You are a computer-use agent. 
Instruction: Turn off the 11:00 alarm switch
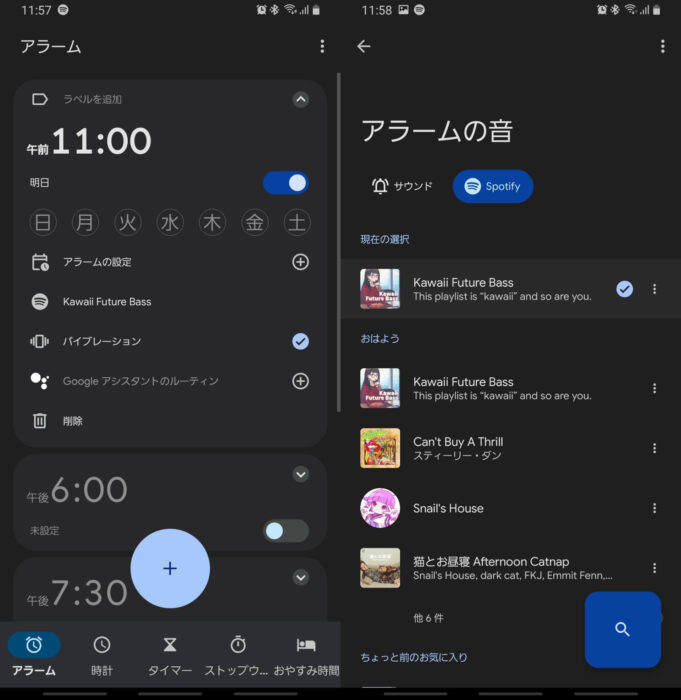(x=286, y=183)
